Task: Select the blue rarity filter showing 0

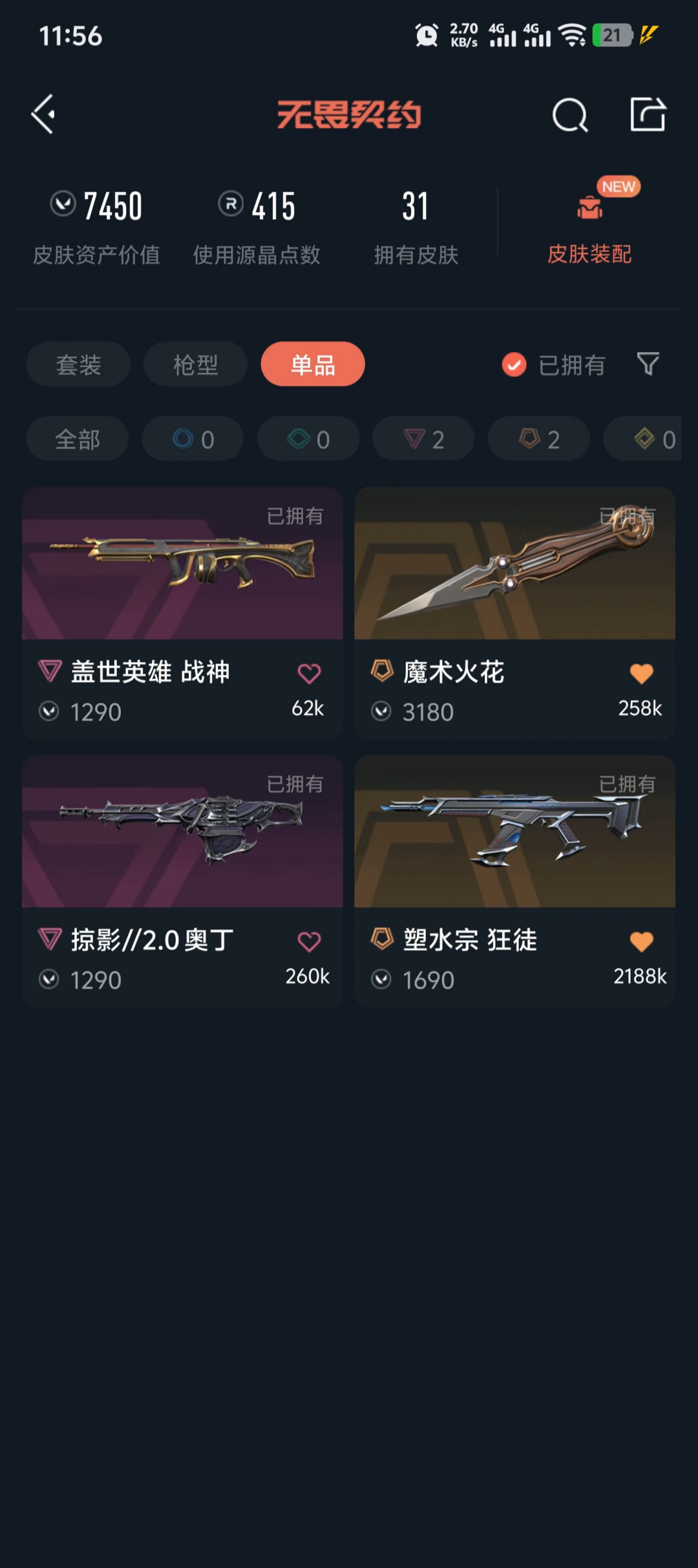Action: click(192, 438)
